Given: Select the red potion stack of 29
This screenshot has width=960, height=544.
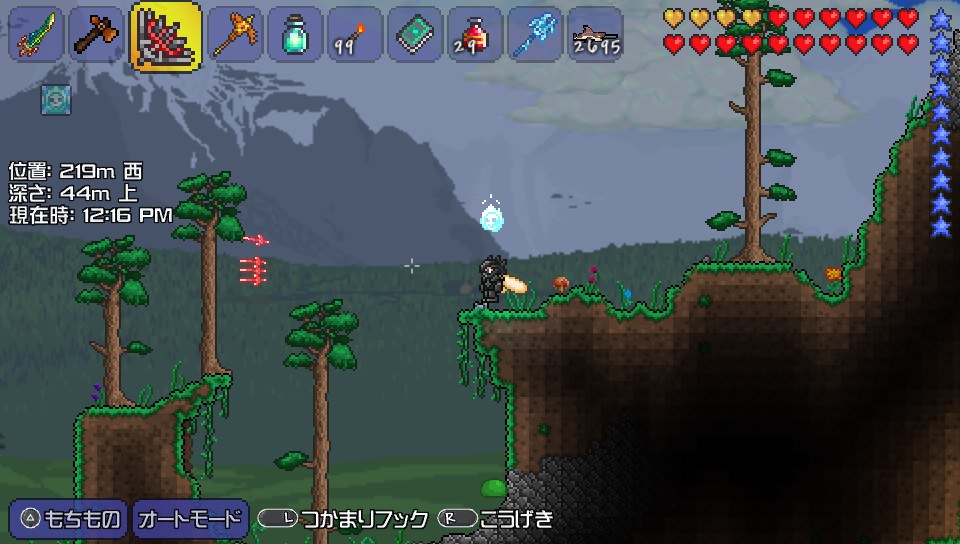Looking at the screenshot, I should [475, 35].
